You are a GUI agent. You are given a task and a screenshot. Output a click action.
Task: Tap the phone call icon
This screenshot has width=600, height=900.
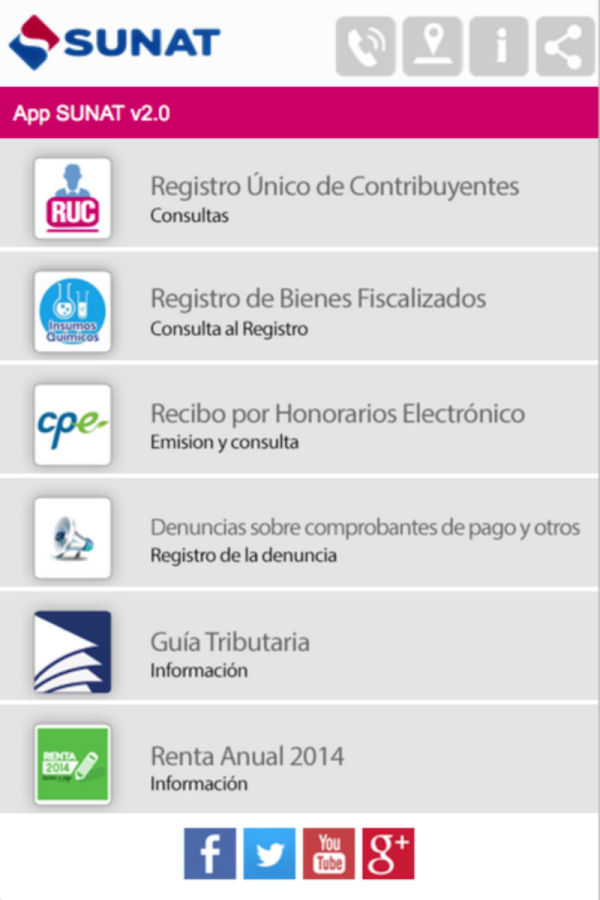point(365,46)
